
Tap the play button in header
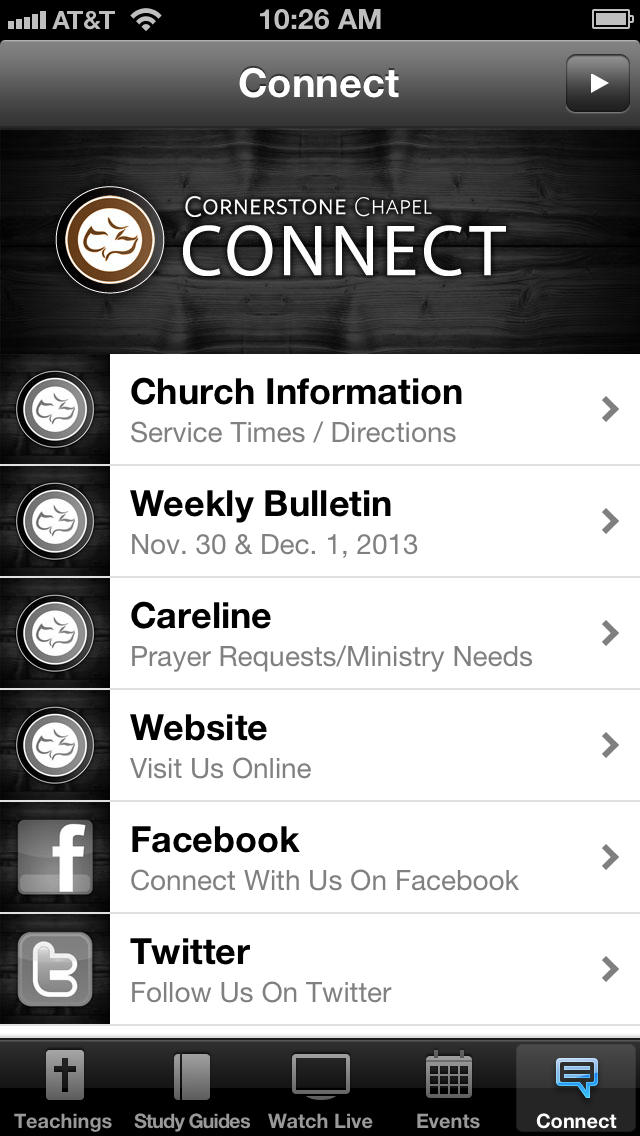pyautogui.click(x=597, y=83)
